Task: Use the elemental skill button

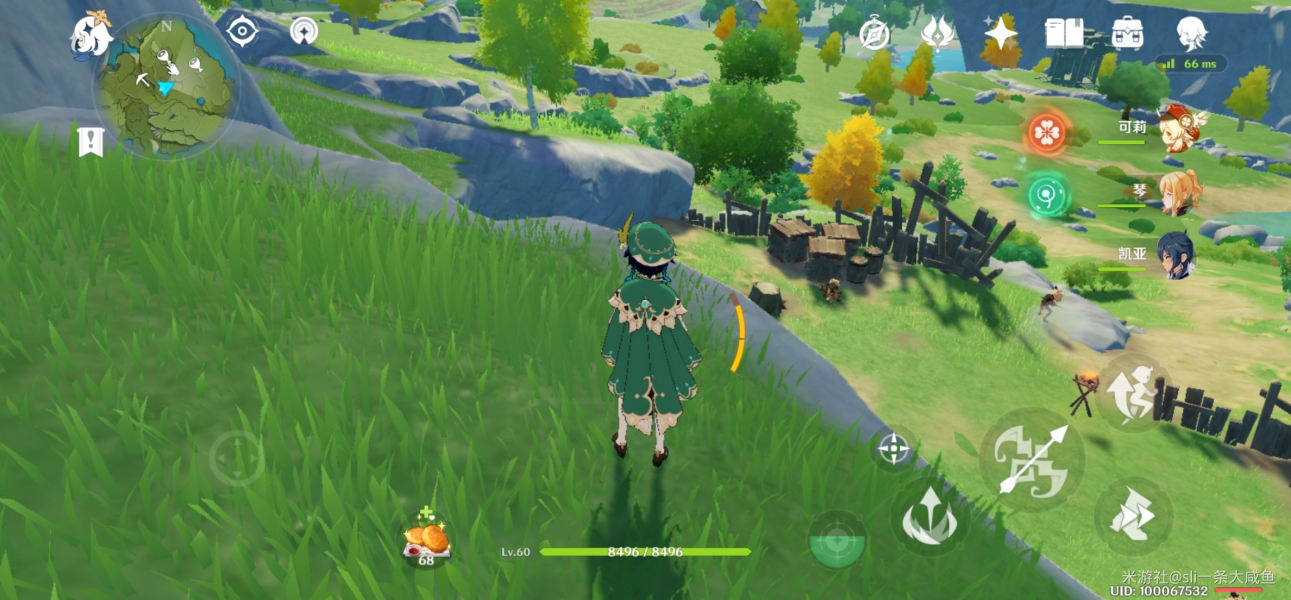Action: click(x=930, y=516)
